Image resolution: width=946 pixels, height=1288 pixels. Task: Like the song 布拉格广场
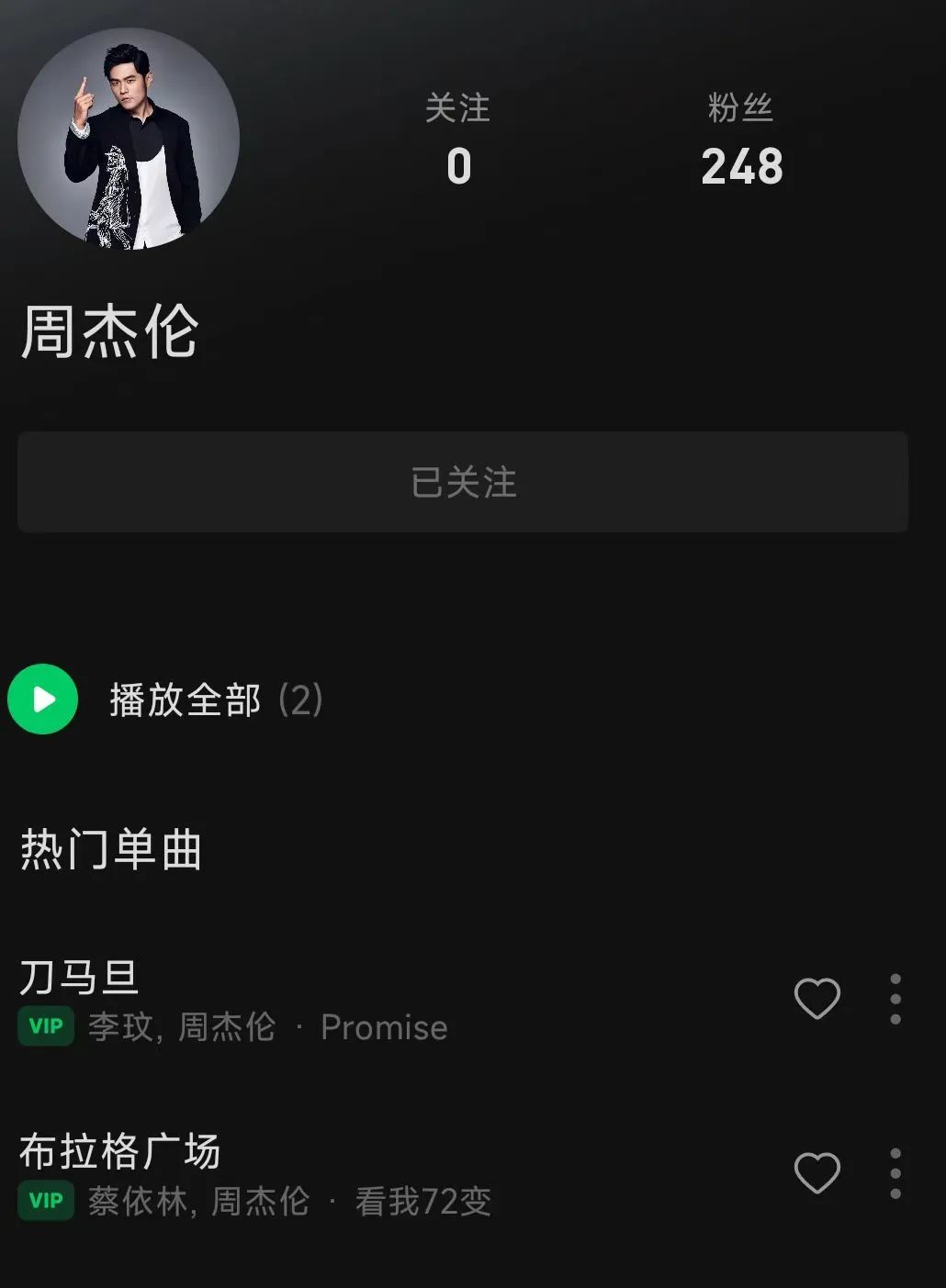[816, 1173]
